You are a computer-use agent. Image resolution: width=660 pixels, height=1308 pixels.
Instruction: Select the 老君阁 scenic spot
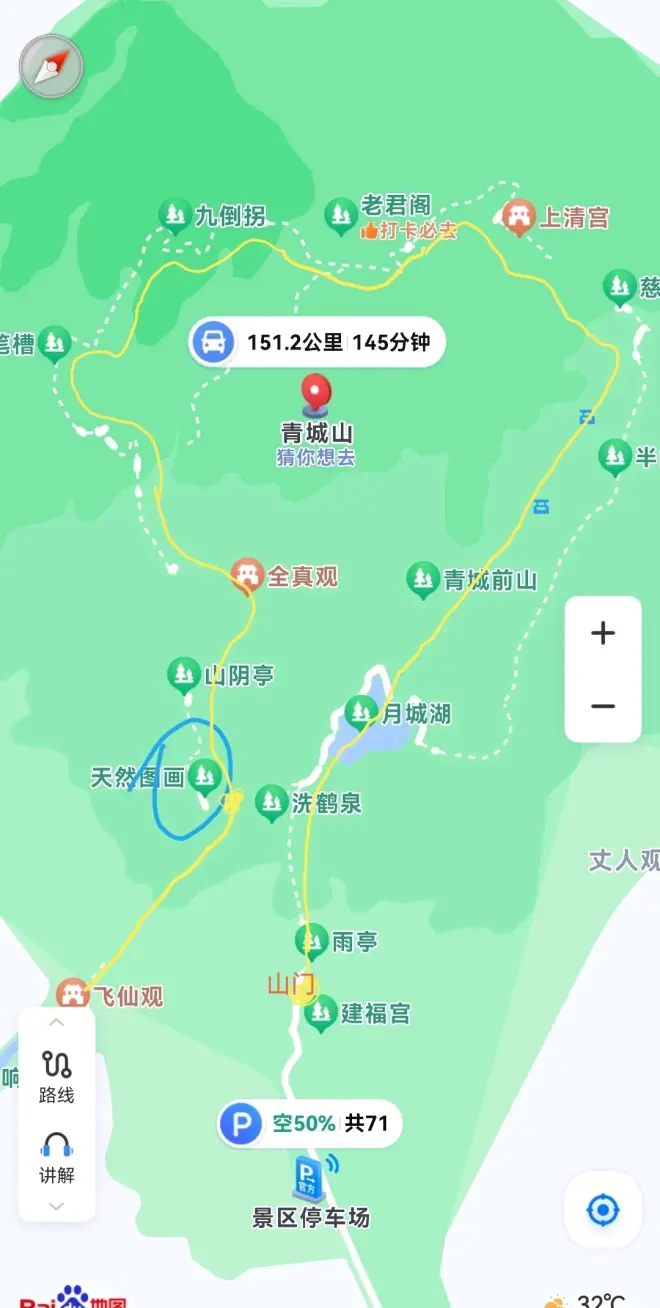pos(342,213)
